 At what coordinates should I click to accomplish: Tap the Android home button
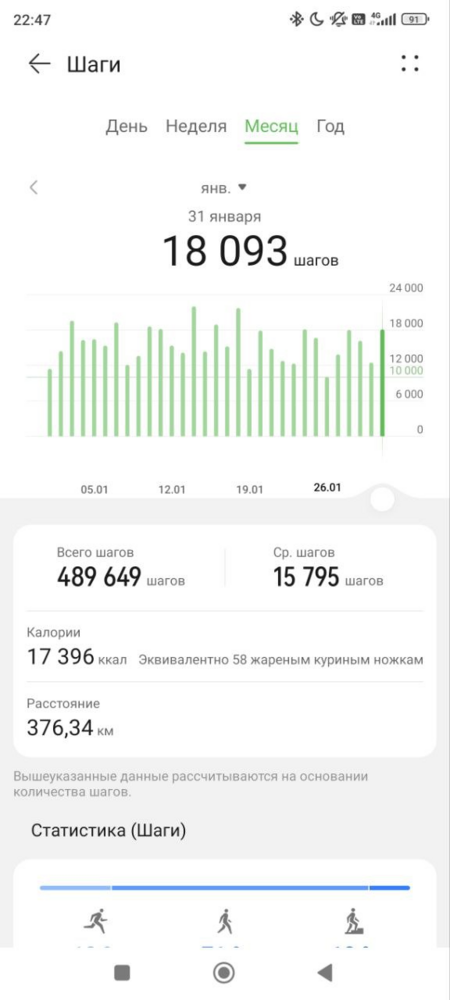[x=224, y=973]
